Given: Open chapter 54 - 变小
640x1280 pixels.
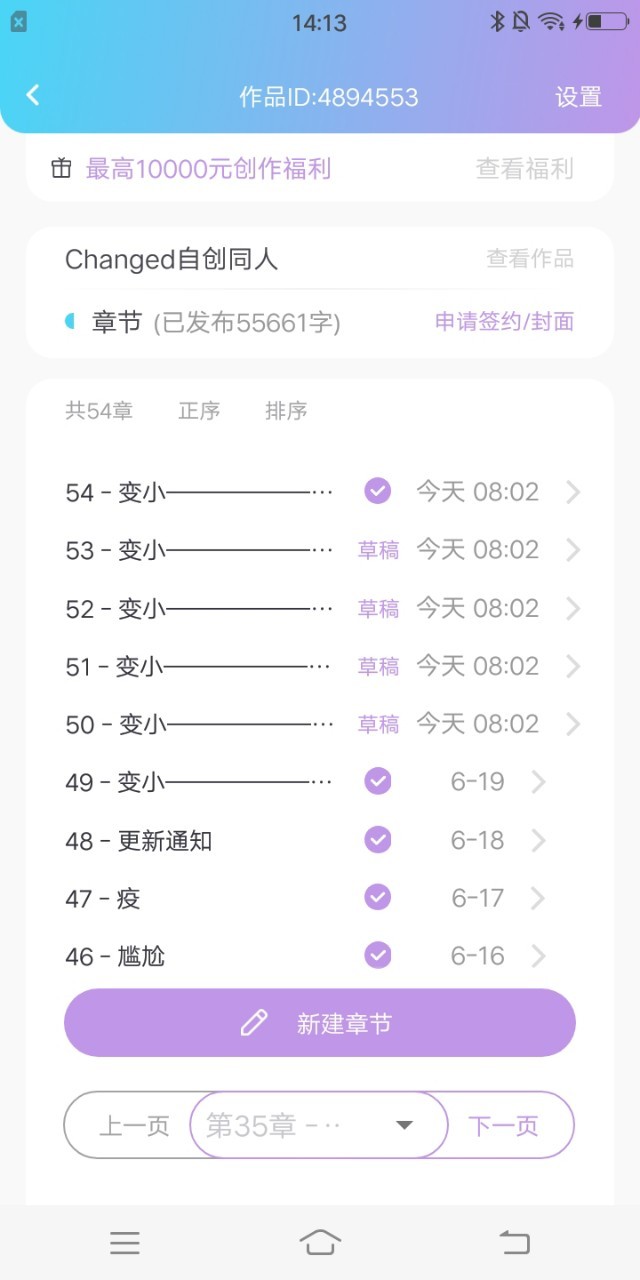Looking at the screenshot, I should click(x=322, y=492).
